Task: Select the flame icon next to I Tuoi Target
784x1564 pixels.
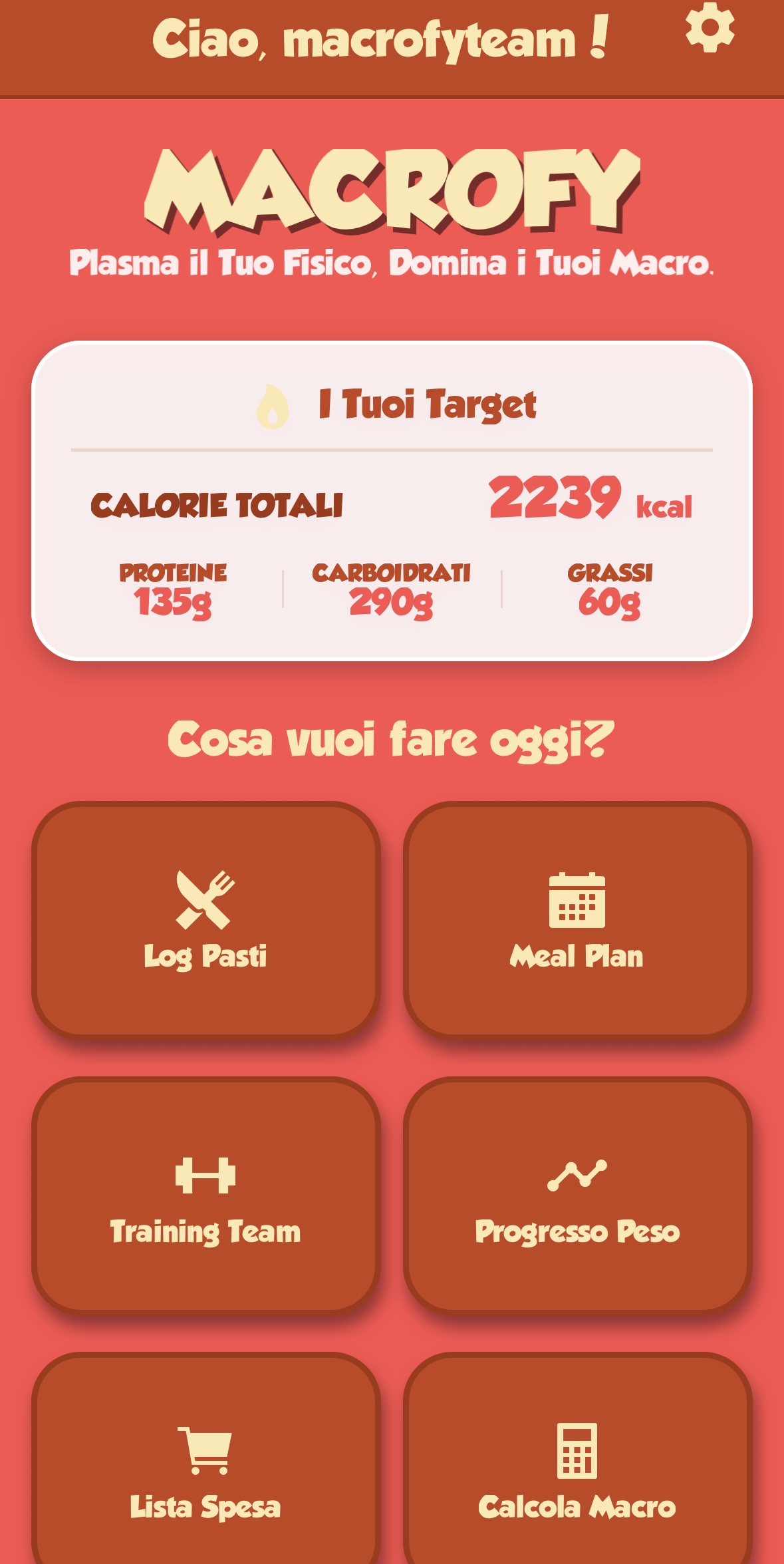Action: (x=273, y=404)
